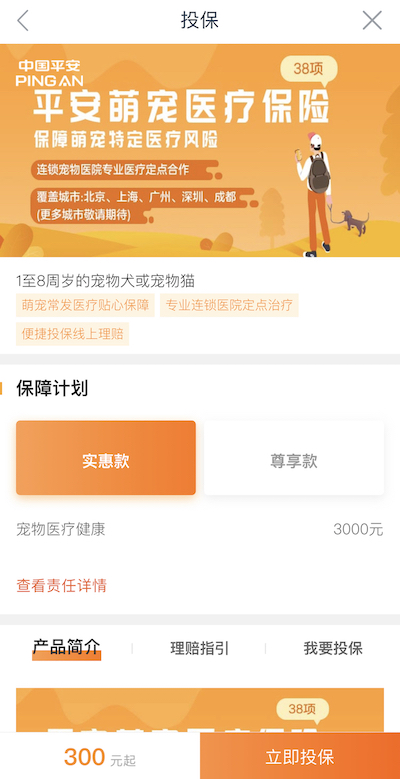400x779 pixels.
Task: Go back using the top-left arrow
Action: [x=23, y=21]
